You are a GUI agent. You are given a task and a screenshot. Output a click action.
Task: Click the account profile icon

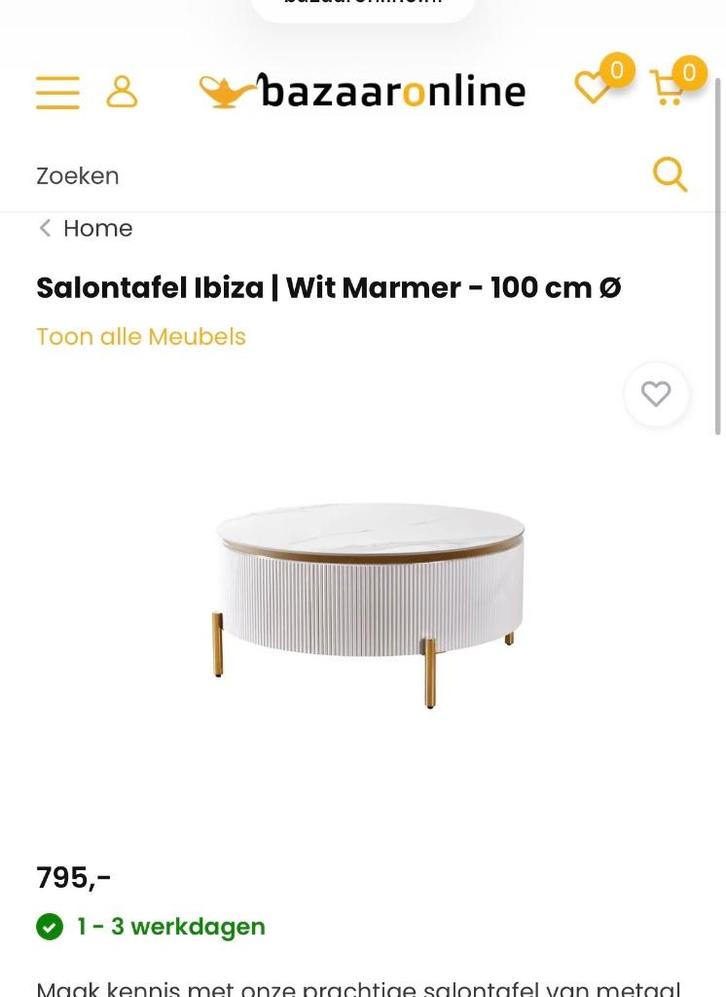(122, 90)
